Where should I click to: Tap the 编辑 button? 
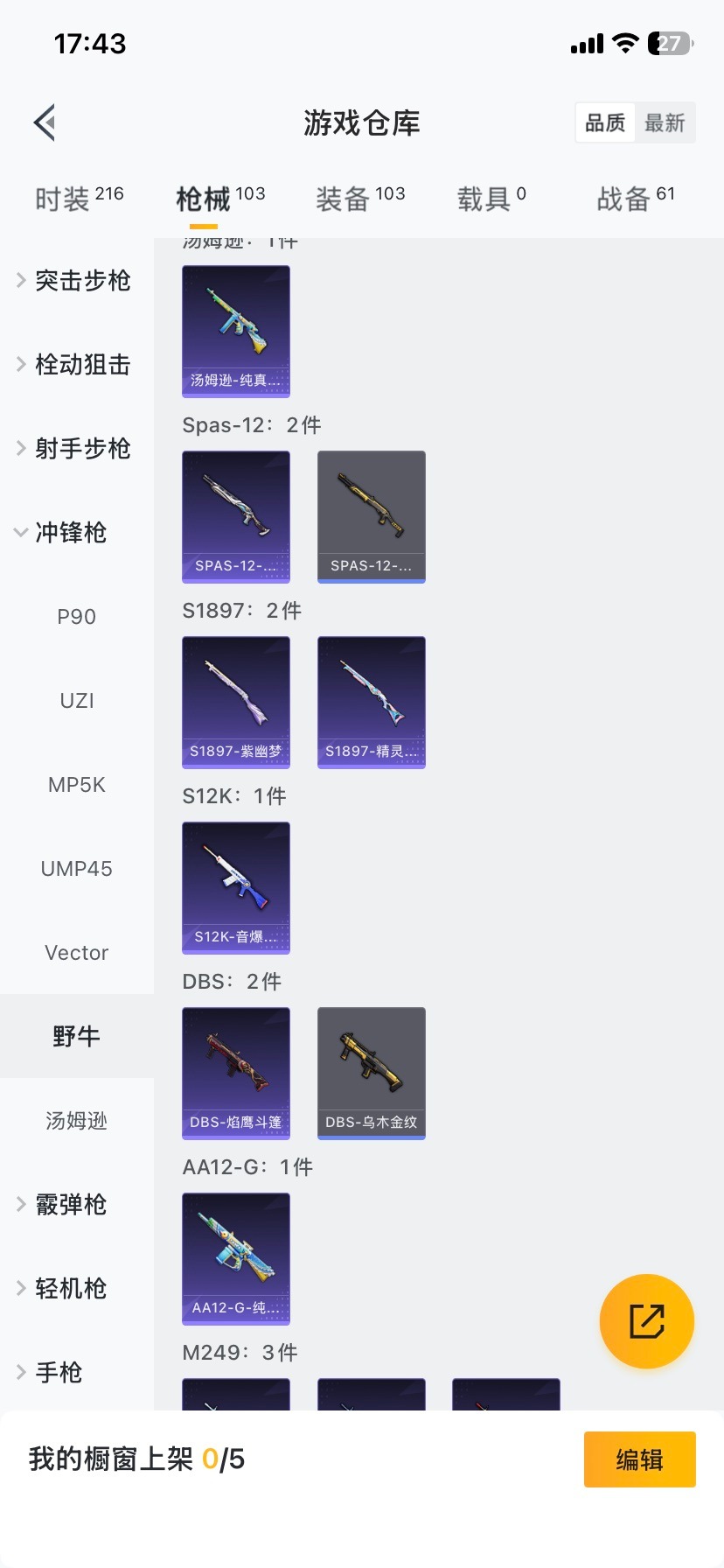639,1459
